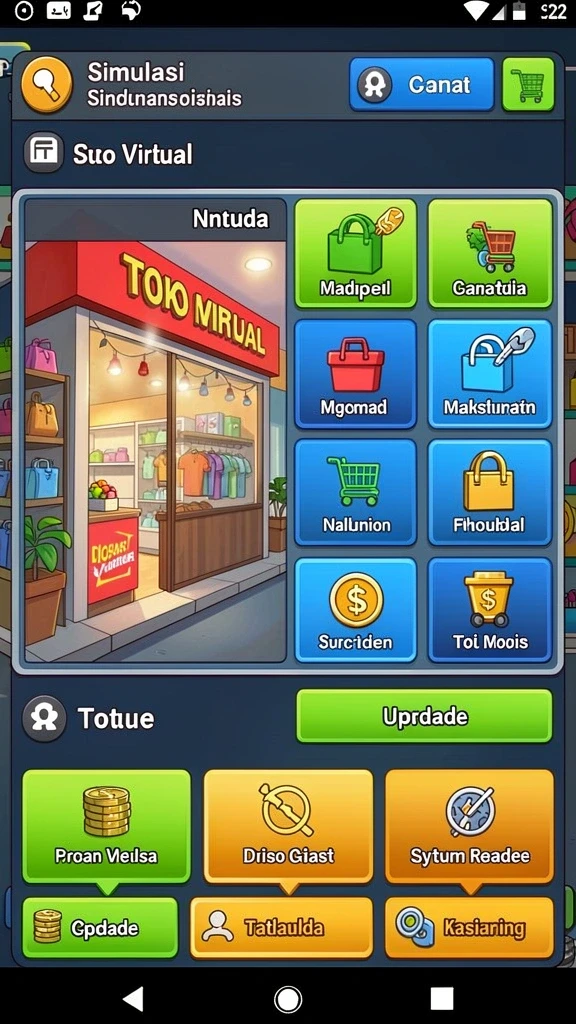This screenshot has height=1024, width=576.
Task: Open the Mgomad red basket tile
Action: pyautogui.click(x=355, y=374)
